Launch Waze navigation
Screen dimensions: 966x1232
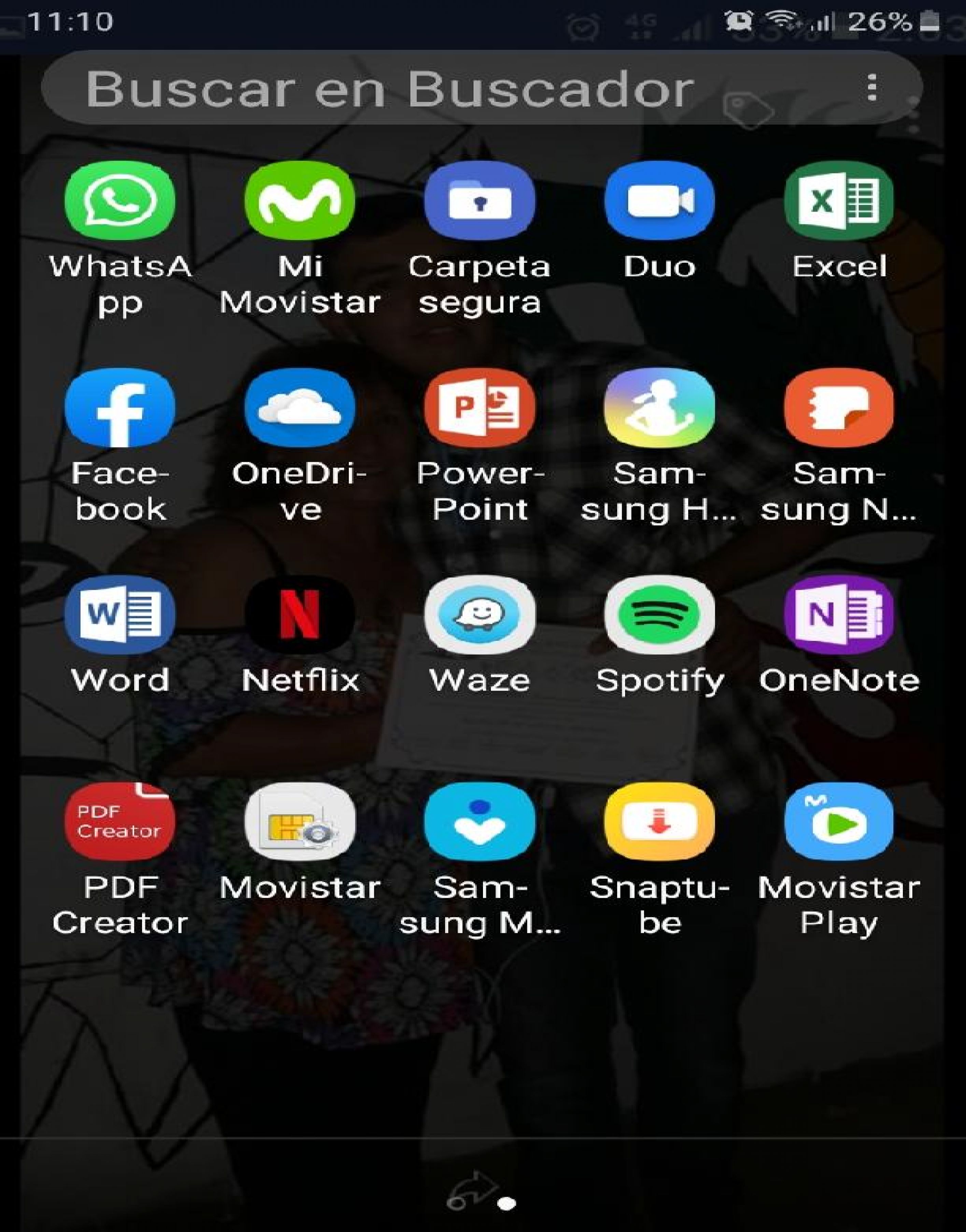[480, 615]
